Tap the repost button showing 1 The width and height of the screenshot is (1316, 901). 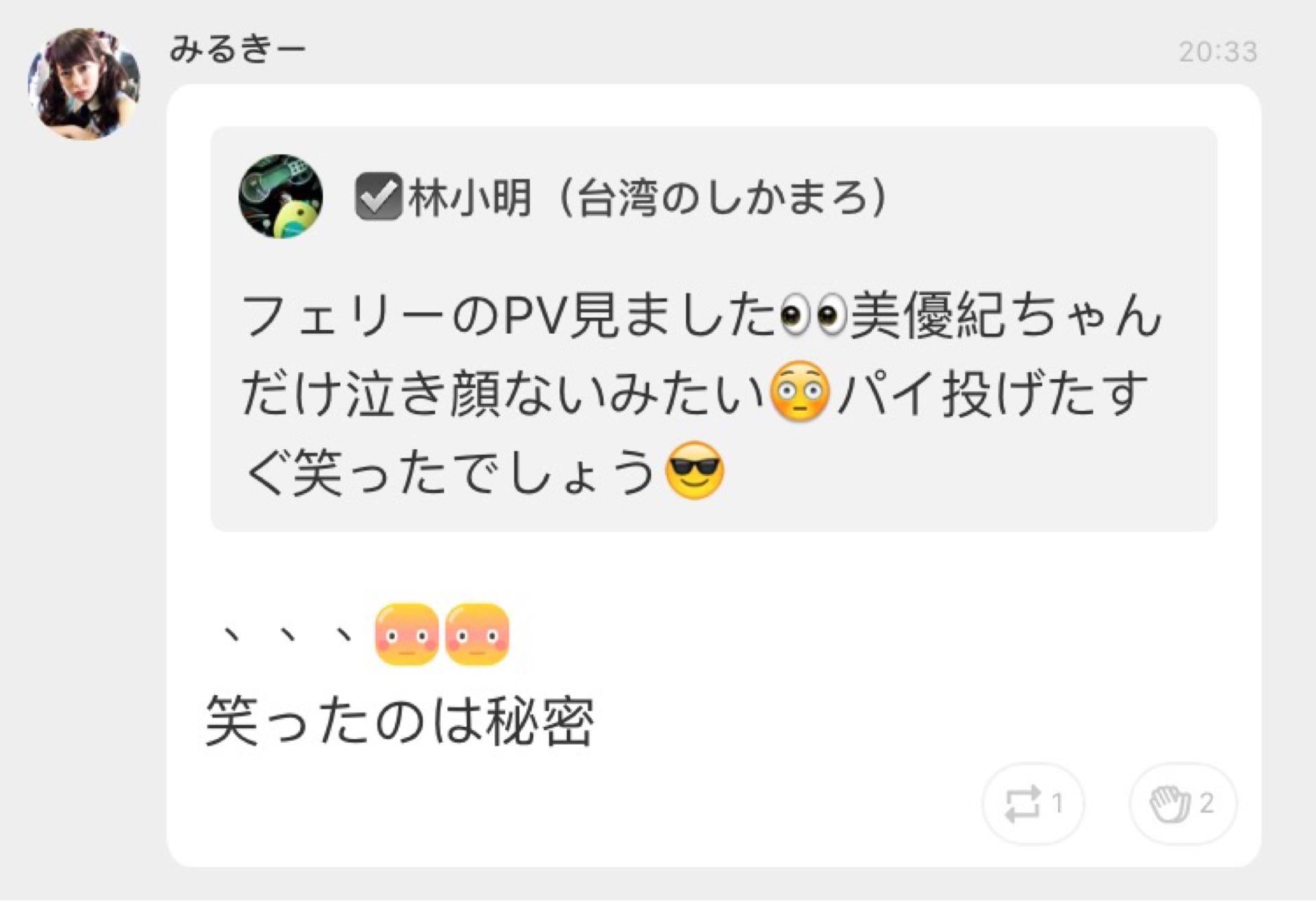click(1033, 803)
